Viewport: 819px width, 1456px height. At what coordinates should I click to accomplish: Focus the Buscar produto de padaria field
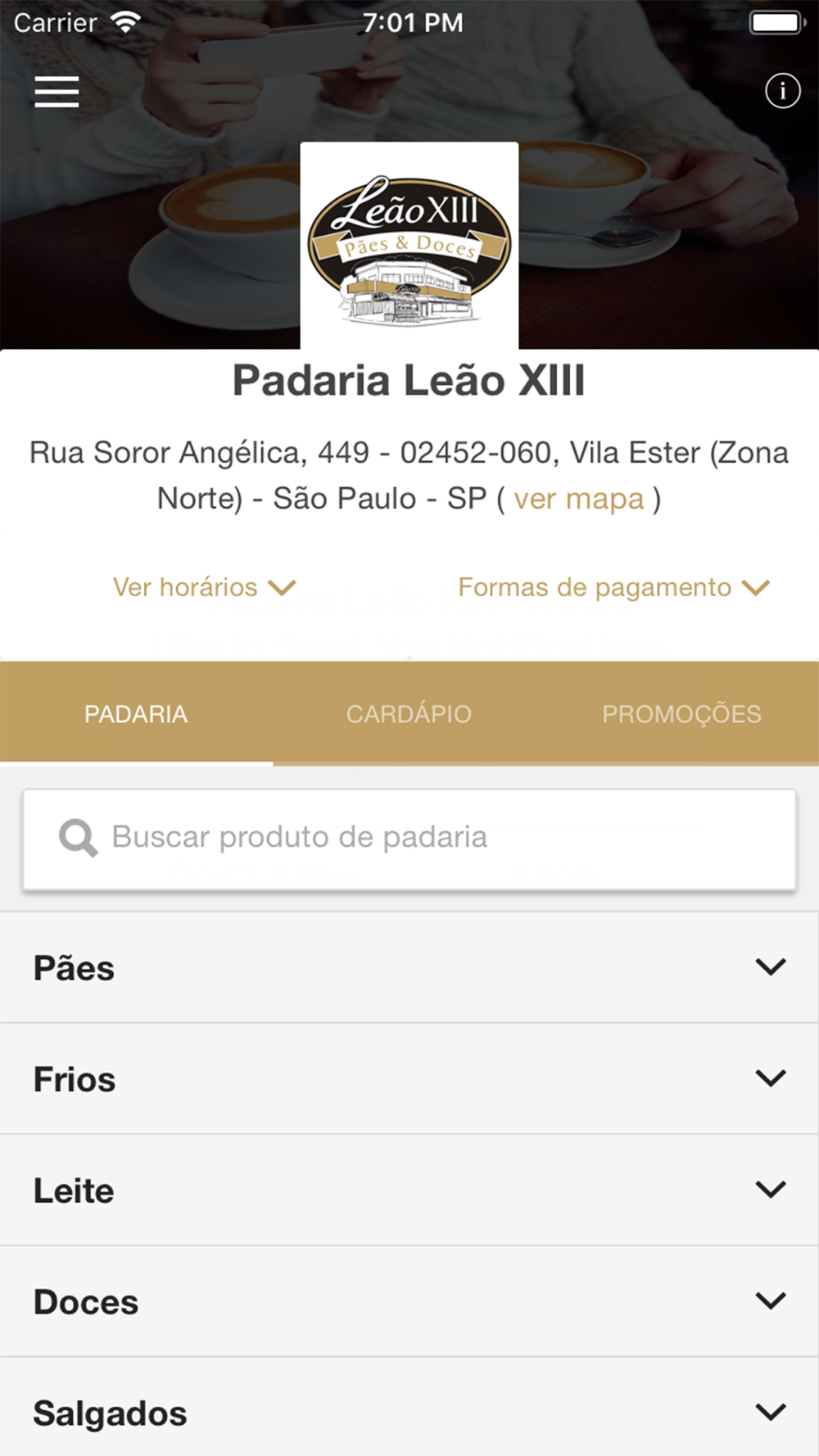click(409, 839)
